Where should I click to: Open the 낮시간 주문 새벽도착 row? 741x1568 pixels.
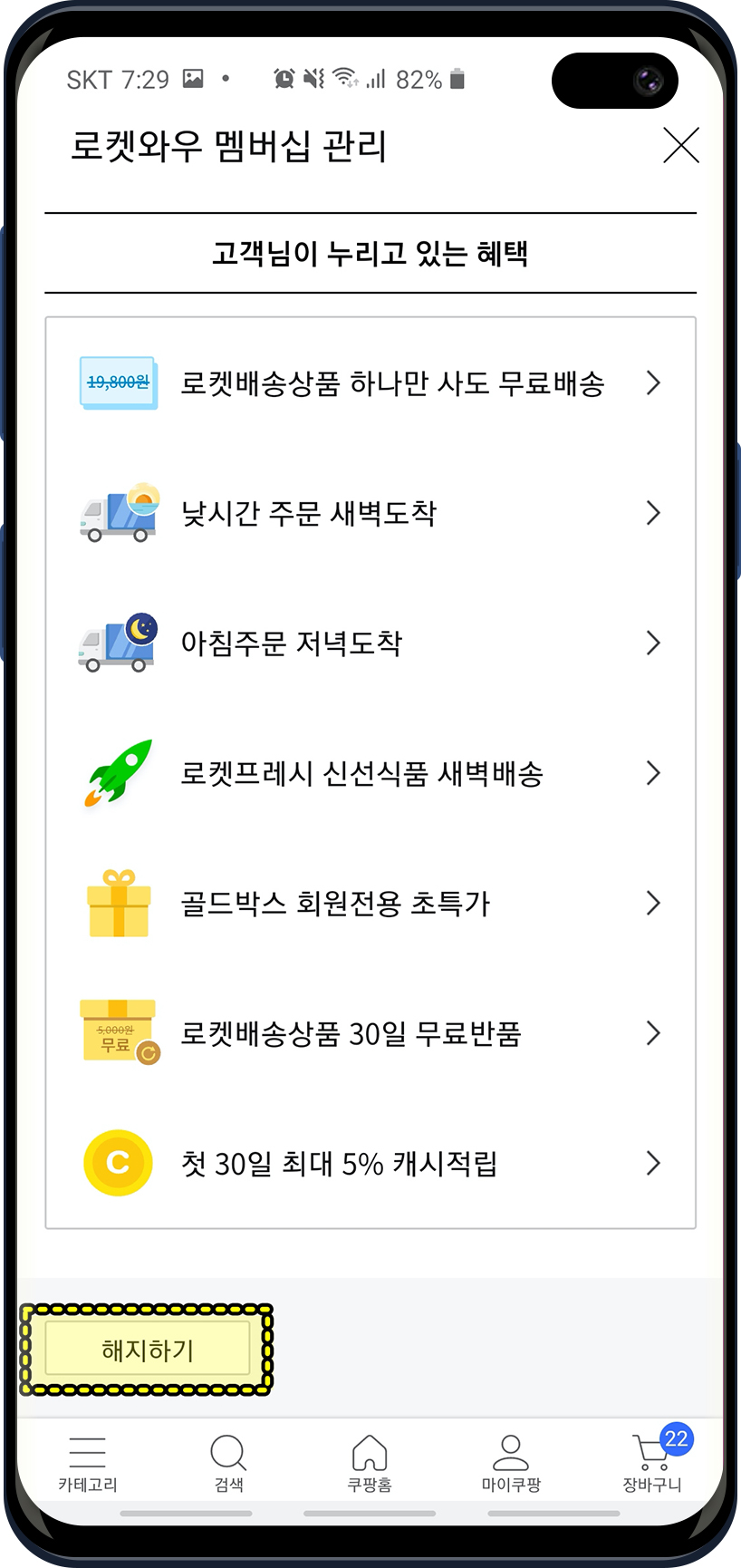370,513
